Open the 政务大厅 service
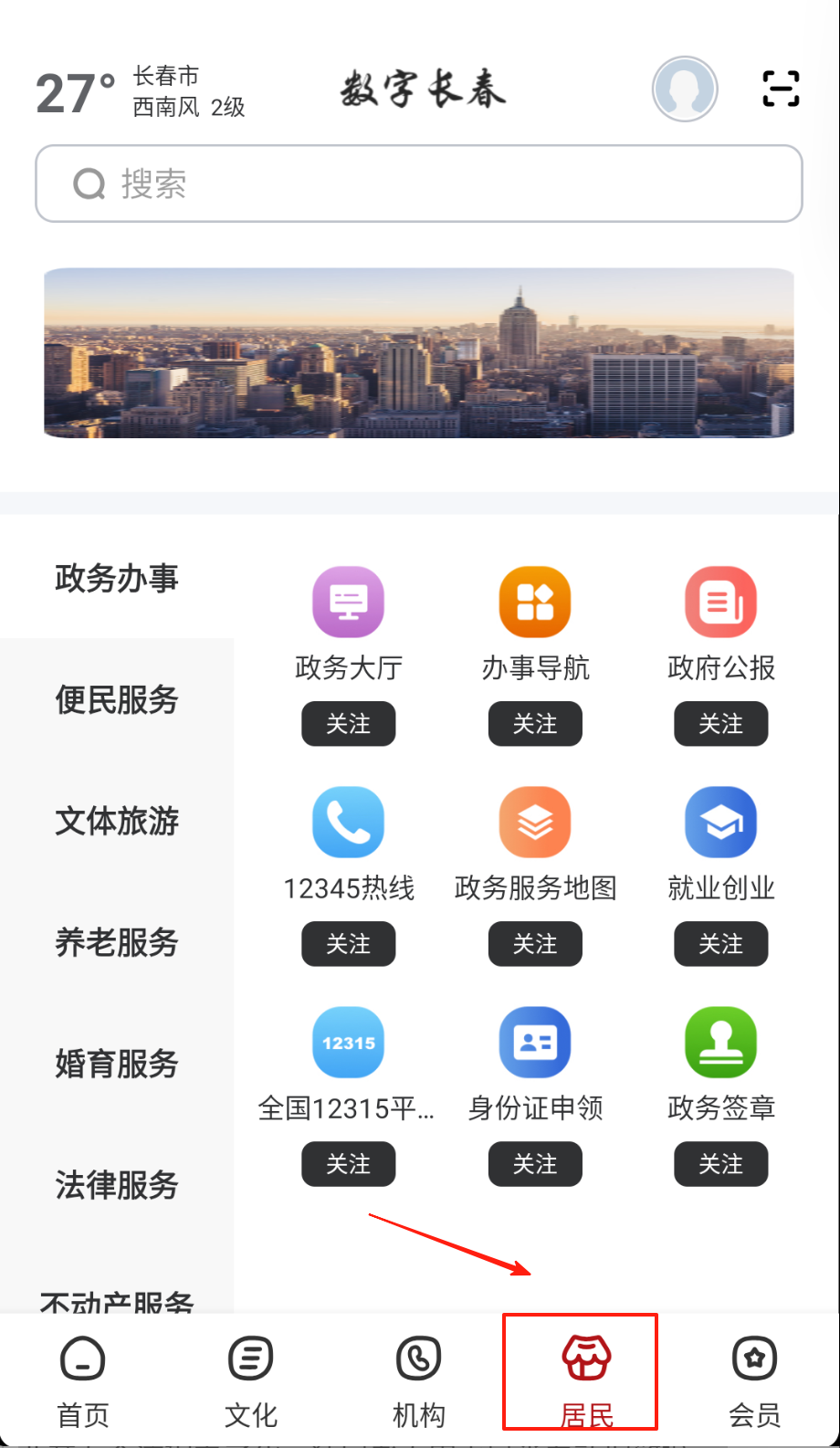The height and width of the screenshot is (1448, 840). [x=349, y=603]
